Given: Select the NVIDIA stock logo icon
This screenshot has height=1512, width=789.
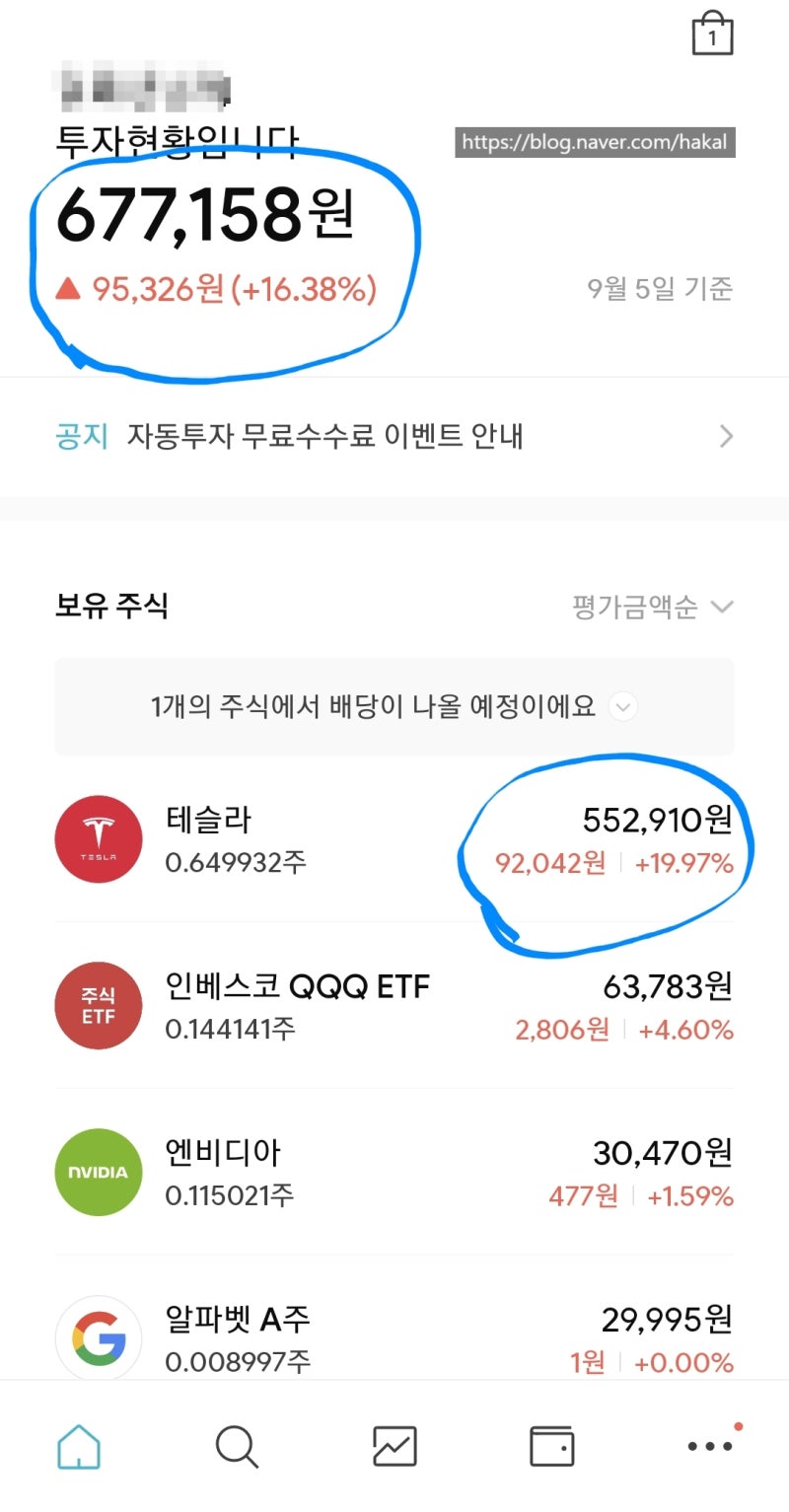Looking at the screenshot, I should [98, 1173].
